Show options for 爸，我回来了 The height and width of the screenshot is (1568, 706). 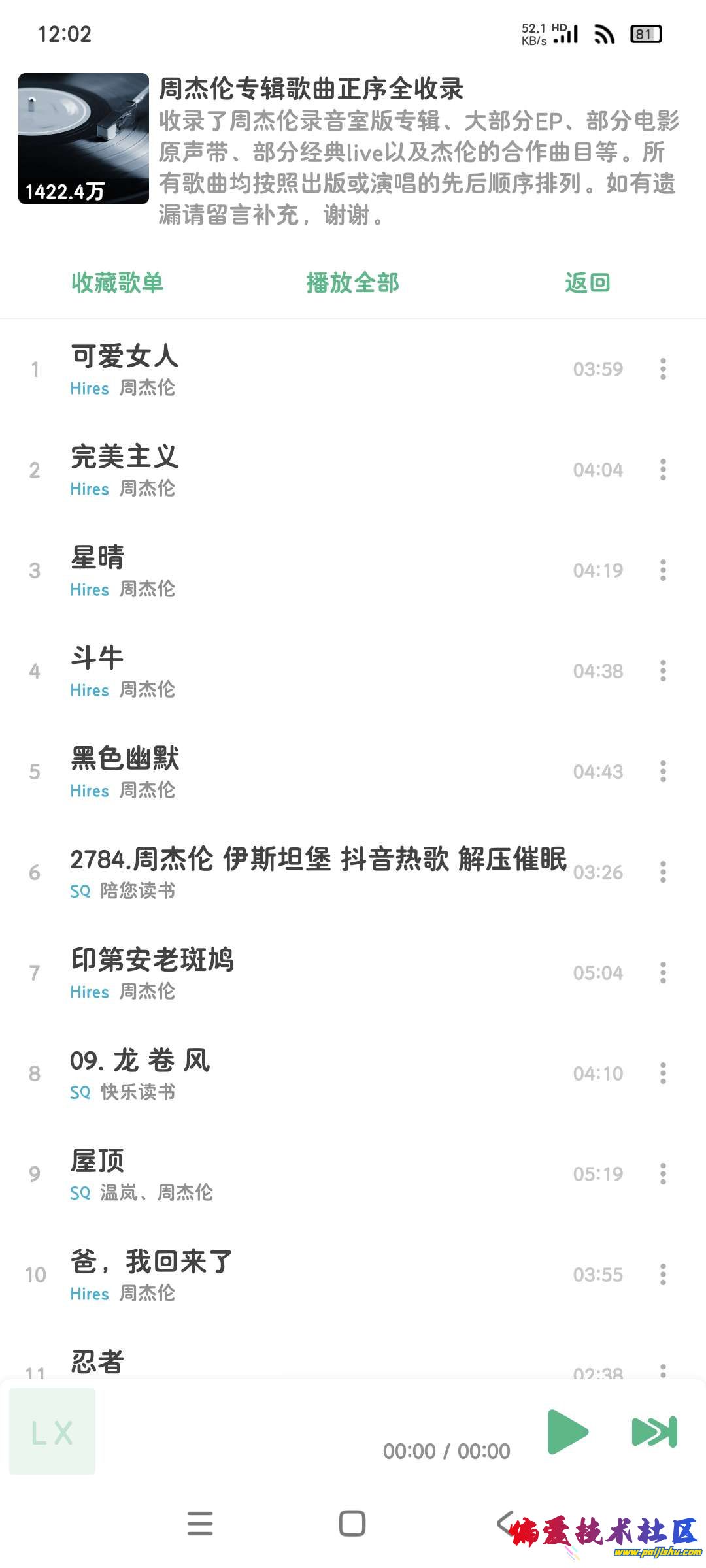click(x=663, y=1275)
